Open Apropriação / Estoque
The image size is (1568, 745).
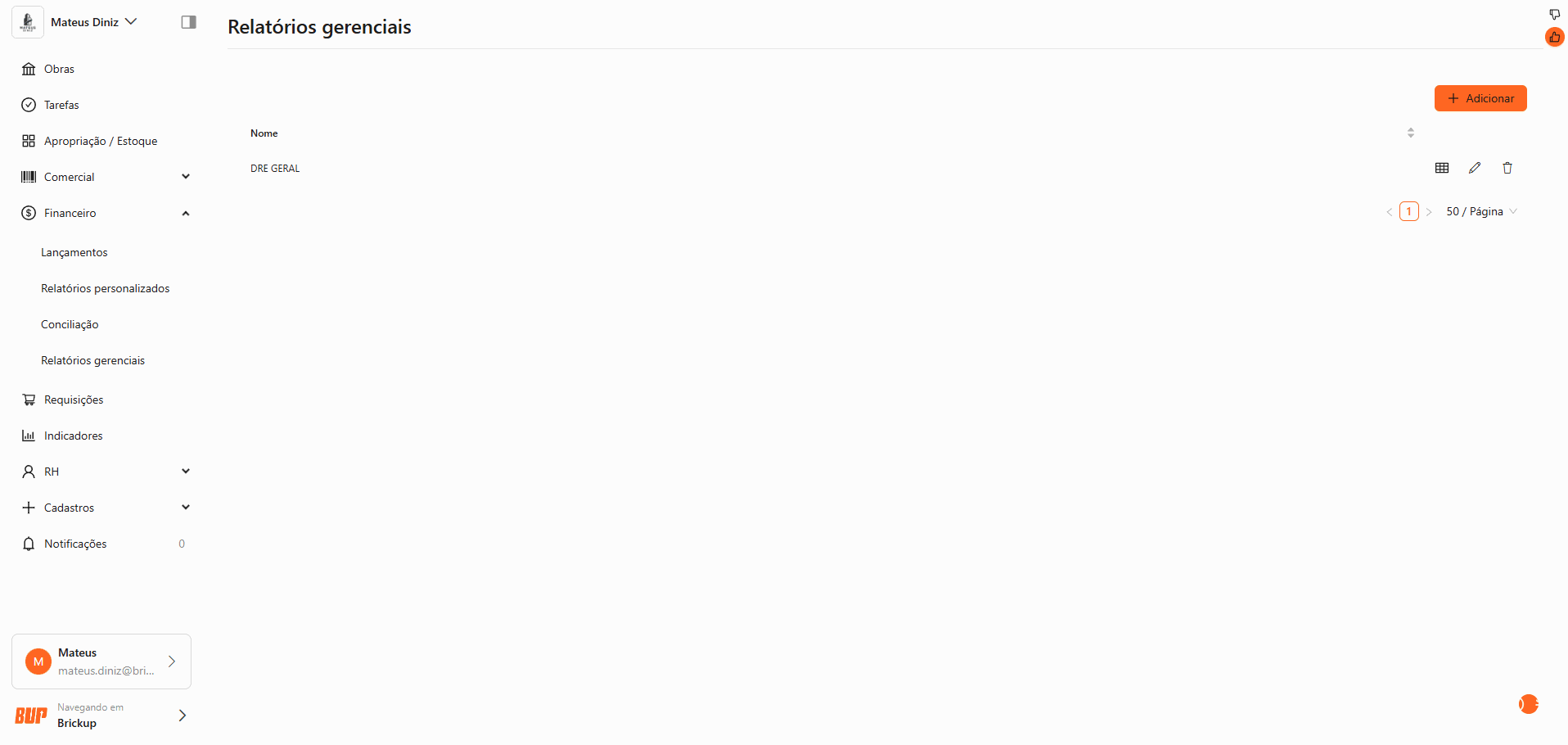100,141
